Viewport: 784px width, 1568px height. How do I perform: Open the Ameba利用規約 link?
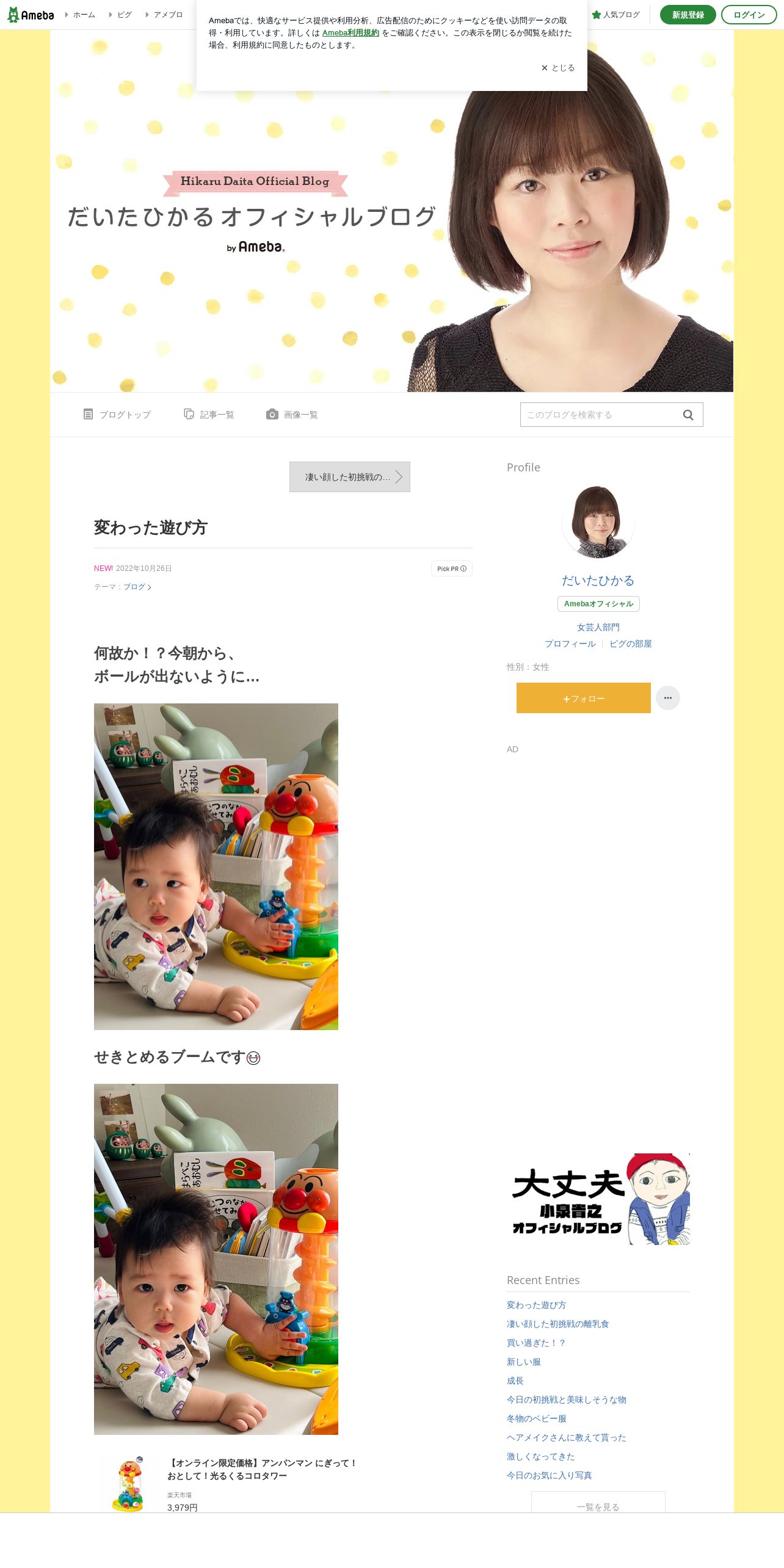350,33
